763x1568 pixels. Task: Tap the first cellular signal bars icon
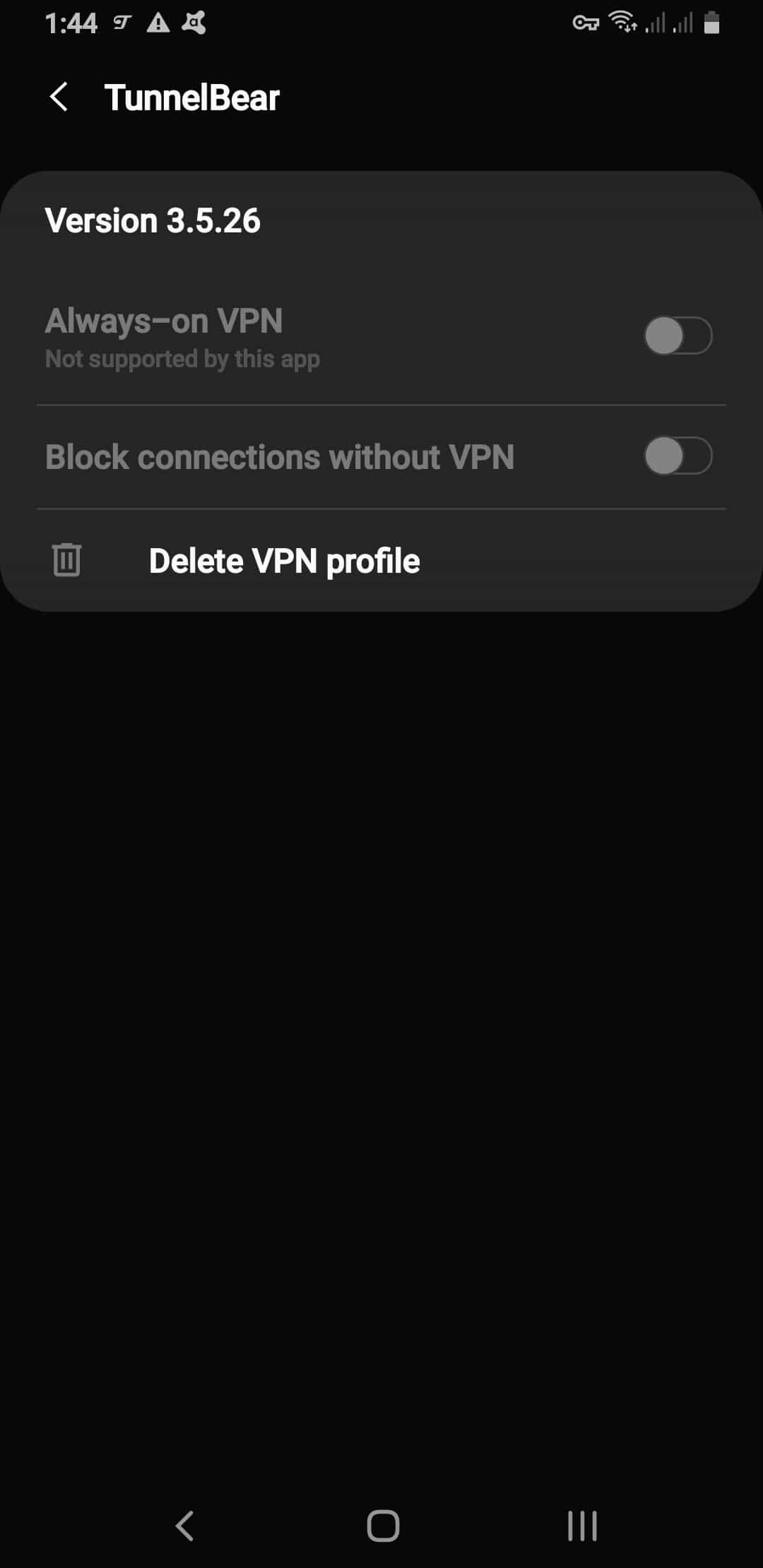coord(655,23)
